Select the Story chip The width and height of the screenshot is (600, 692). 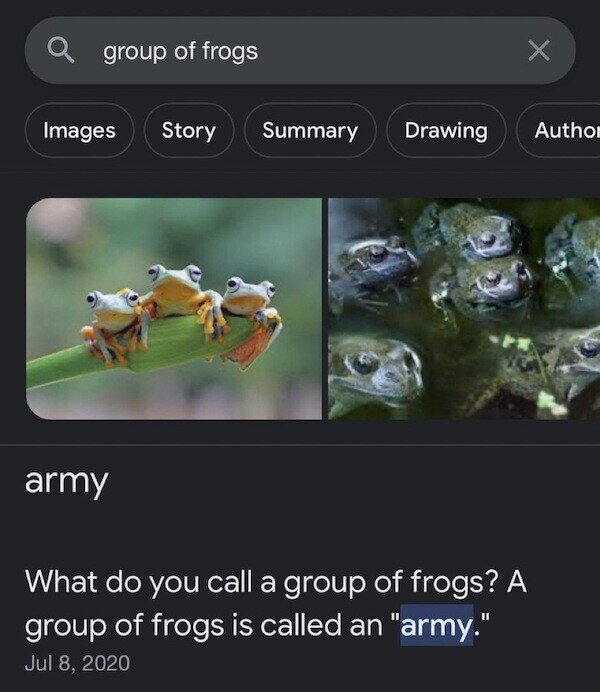tap(188, 130)
